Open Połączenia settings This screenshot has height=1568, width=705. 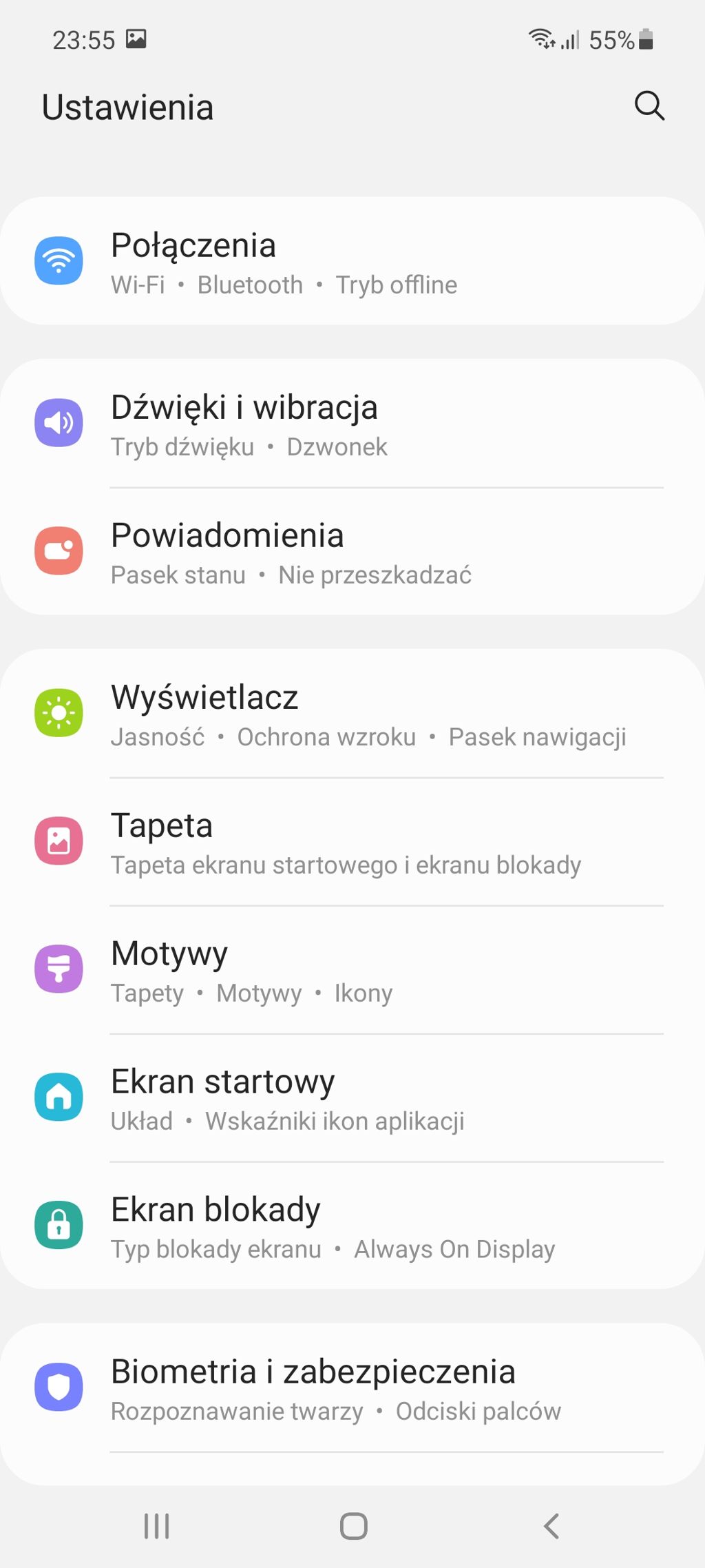(352, 262)
